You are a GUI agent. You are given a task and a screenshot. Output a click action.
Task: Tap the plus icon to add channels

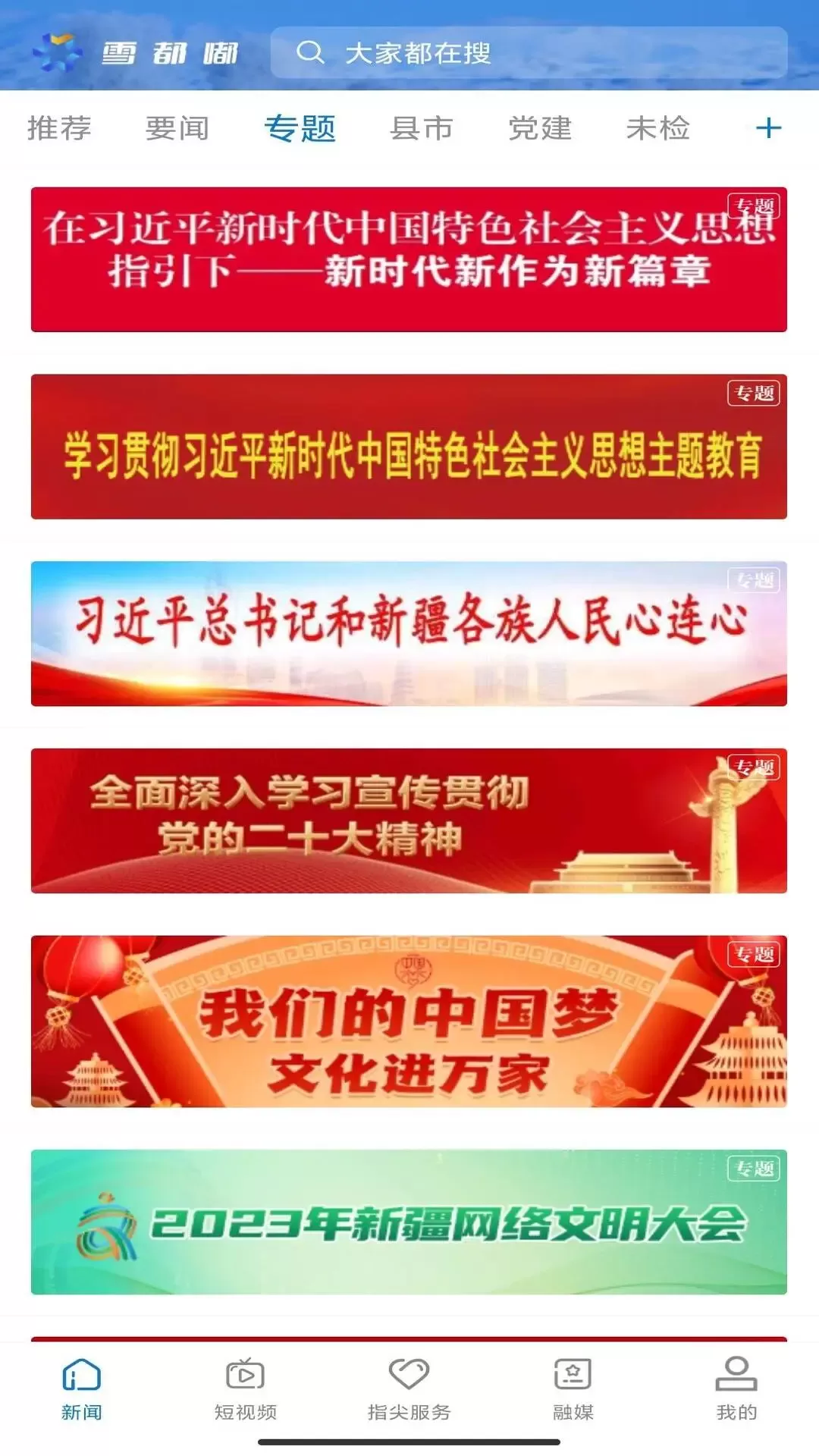click(768, 128)
